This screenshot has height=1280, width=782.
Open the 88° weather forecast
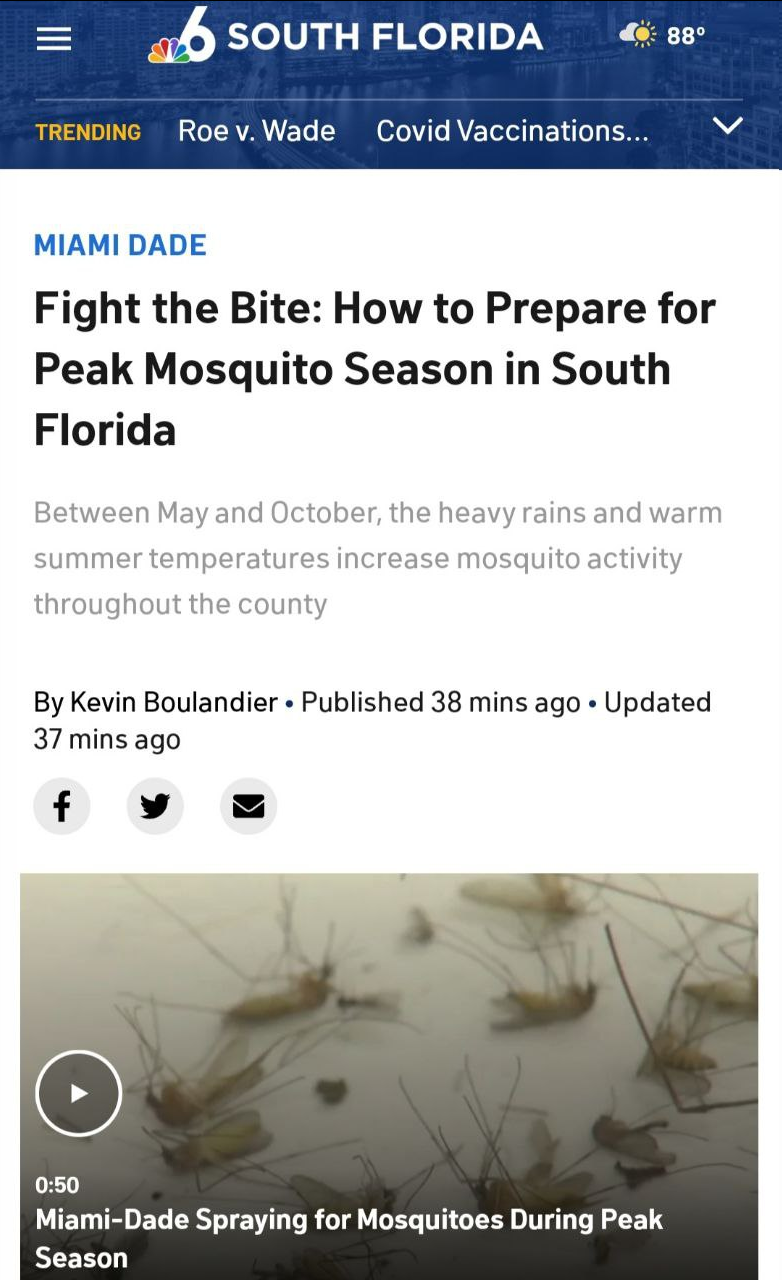click(662, 35)
